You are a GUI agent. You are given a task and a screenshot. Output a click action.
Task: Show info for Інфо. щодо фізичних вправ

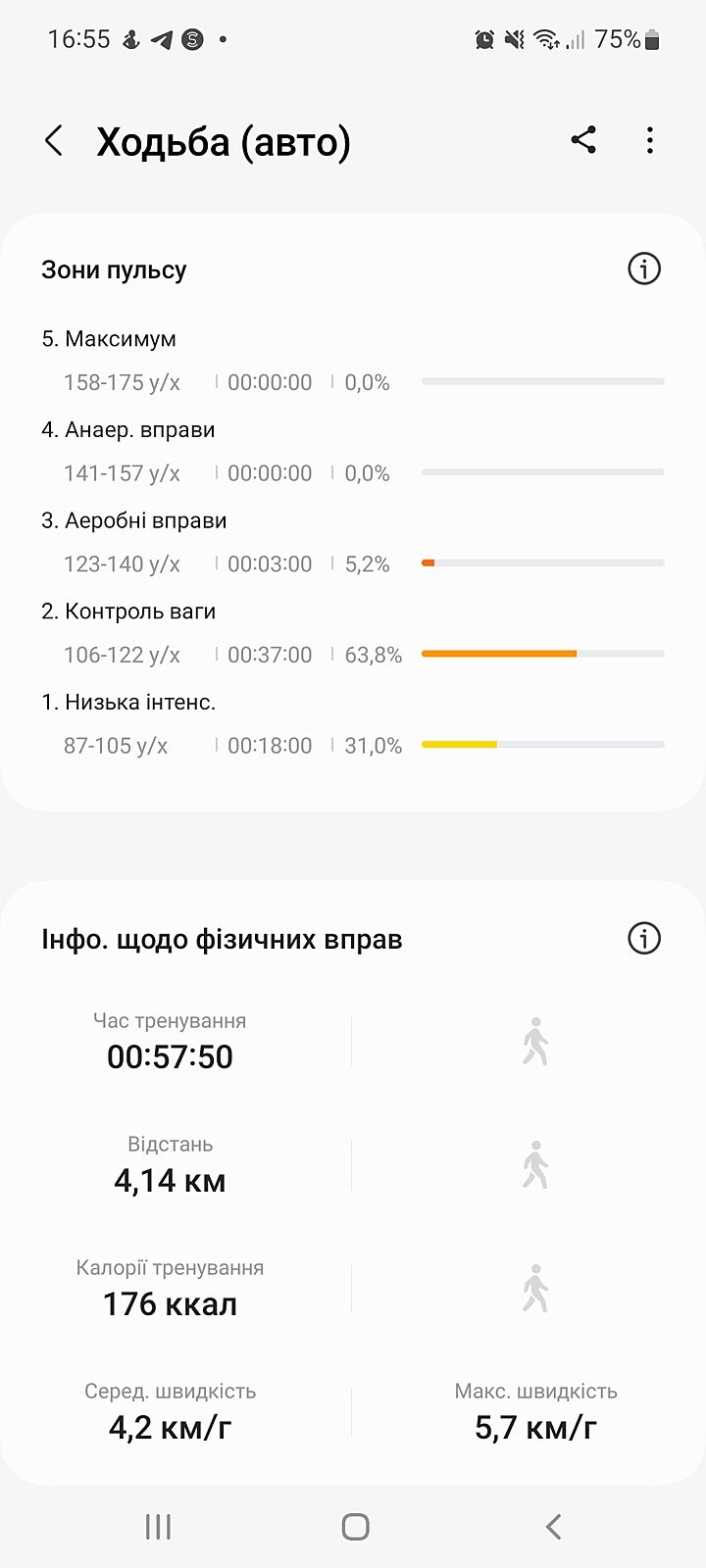[643, 939]
